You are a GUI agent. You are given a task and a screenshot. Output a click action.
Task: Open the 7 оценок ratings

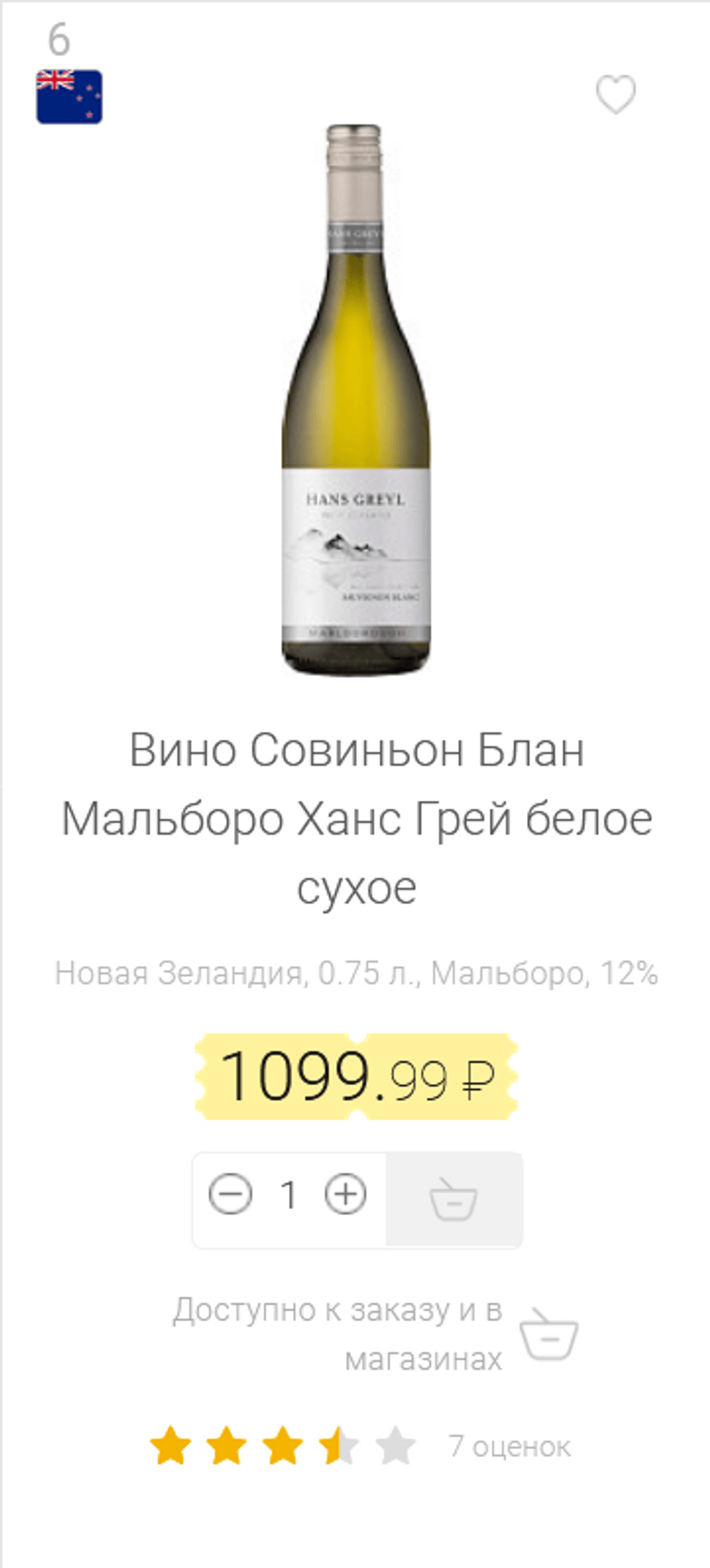tap(509, 1446)
